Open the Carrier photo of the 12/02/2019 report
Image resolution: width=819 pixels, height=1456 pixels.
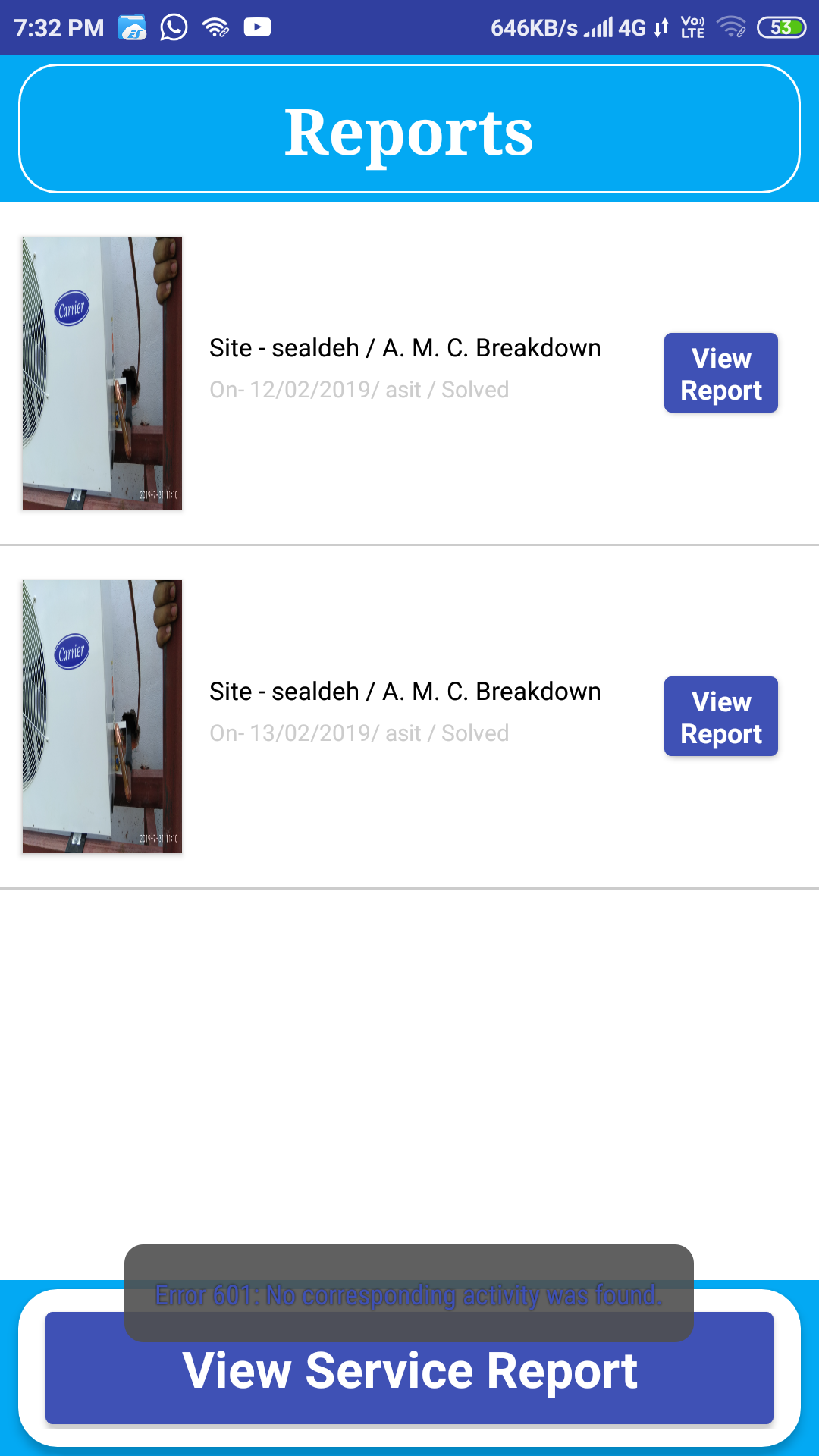click(x=102, y=373)
